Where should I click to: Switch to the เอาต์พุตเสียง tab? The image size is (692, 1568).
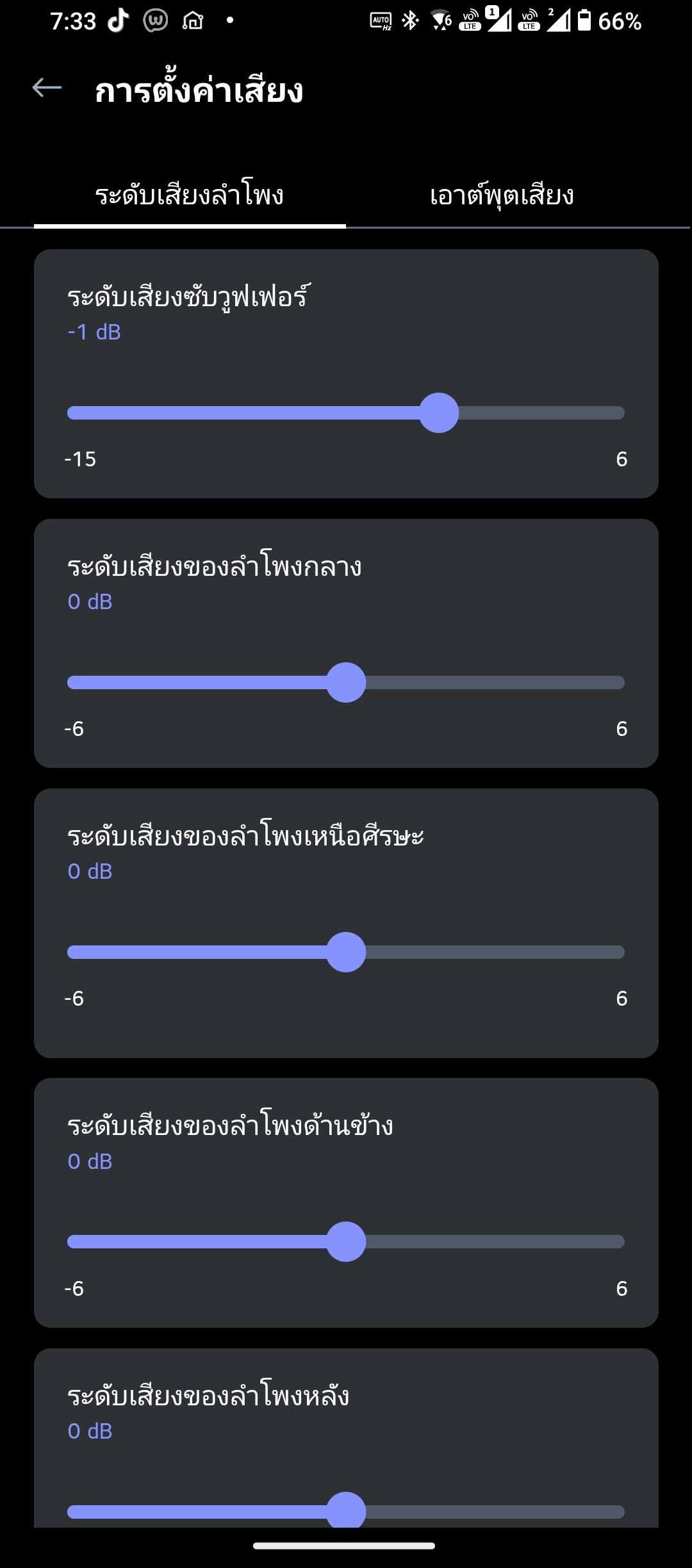click(502, 196)
